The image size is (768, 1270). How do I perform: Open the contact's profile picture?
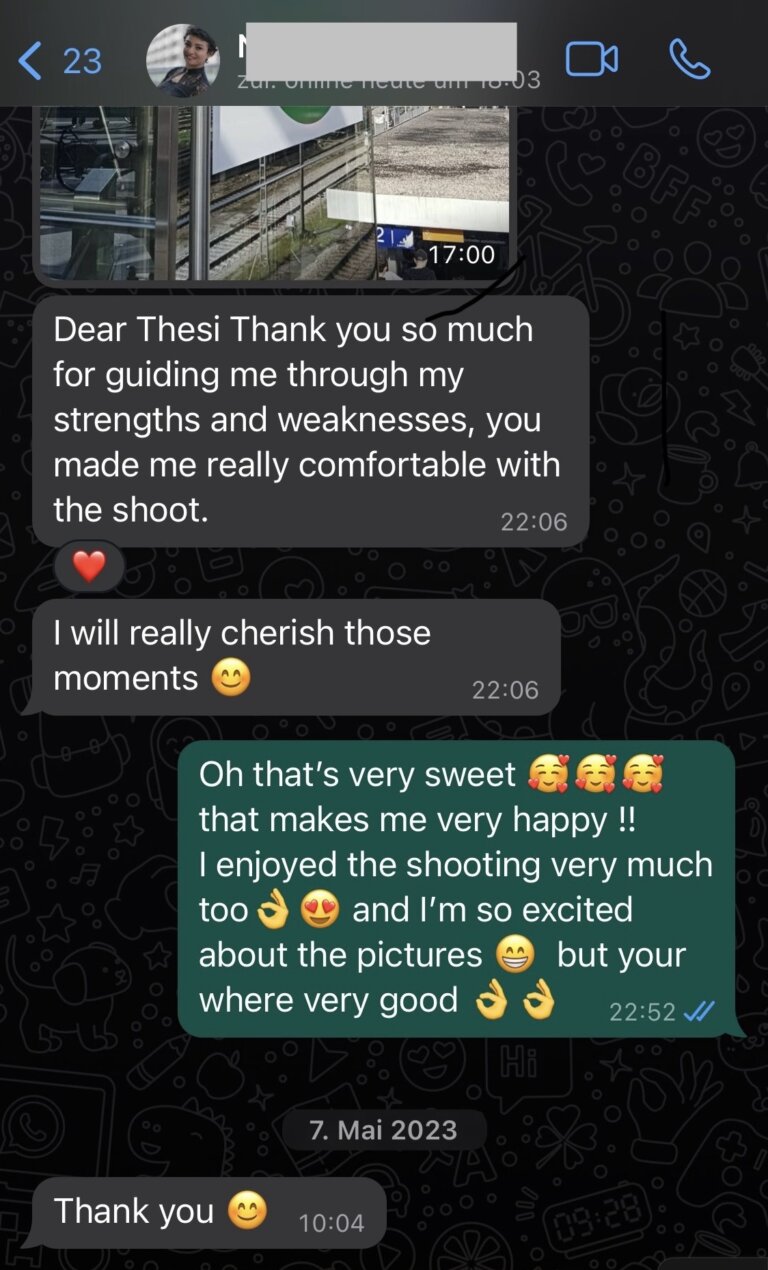(x=182, y=60)
